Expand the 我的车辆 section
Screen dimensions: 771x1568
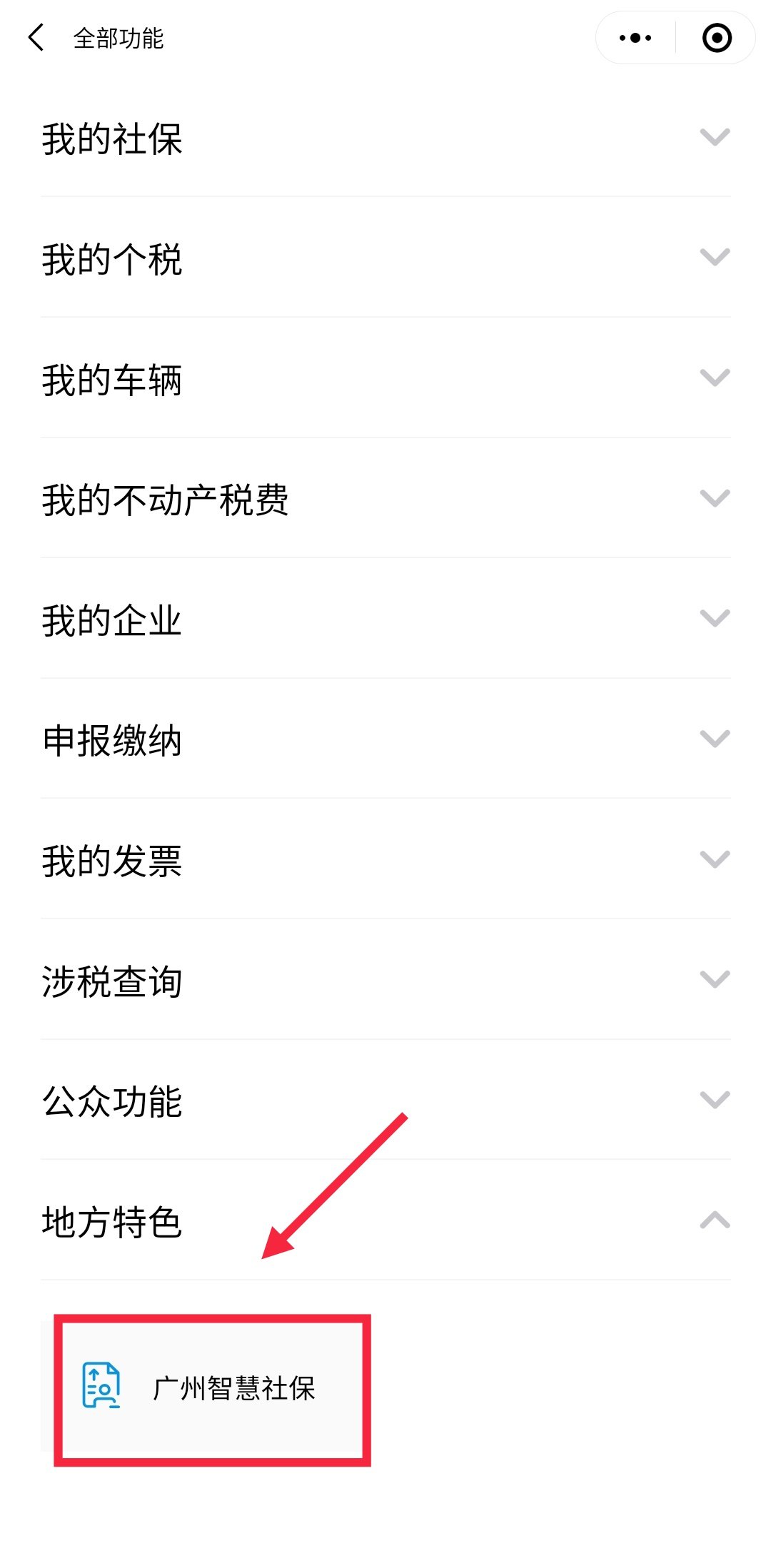tap(714, 378)
